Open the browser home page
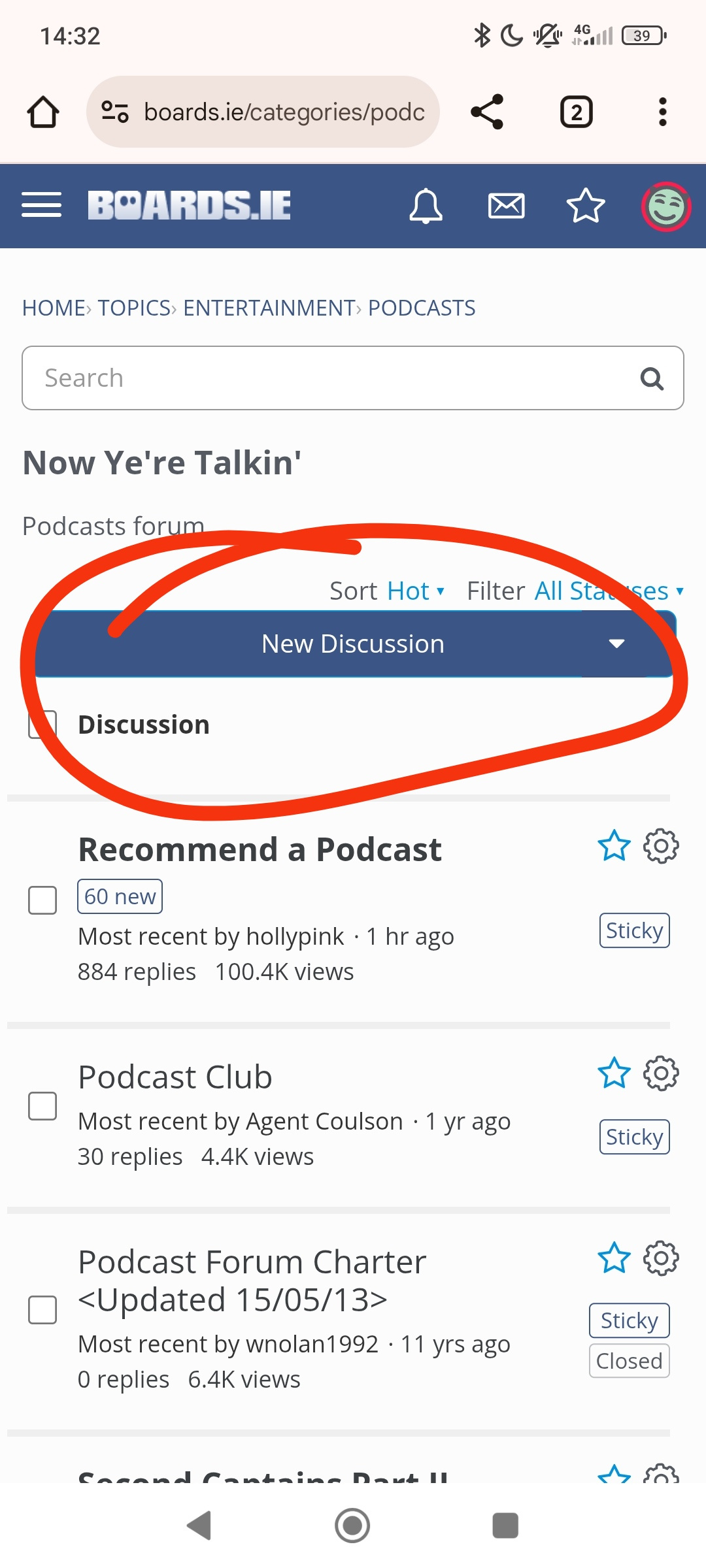Viewport: 706px width, 1568px height. coord(43,112)
